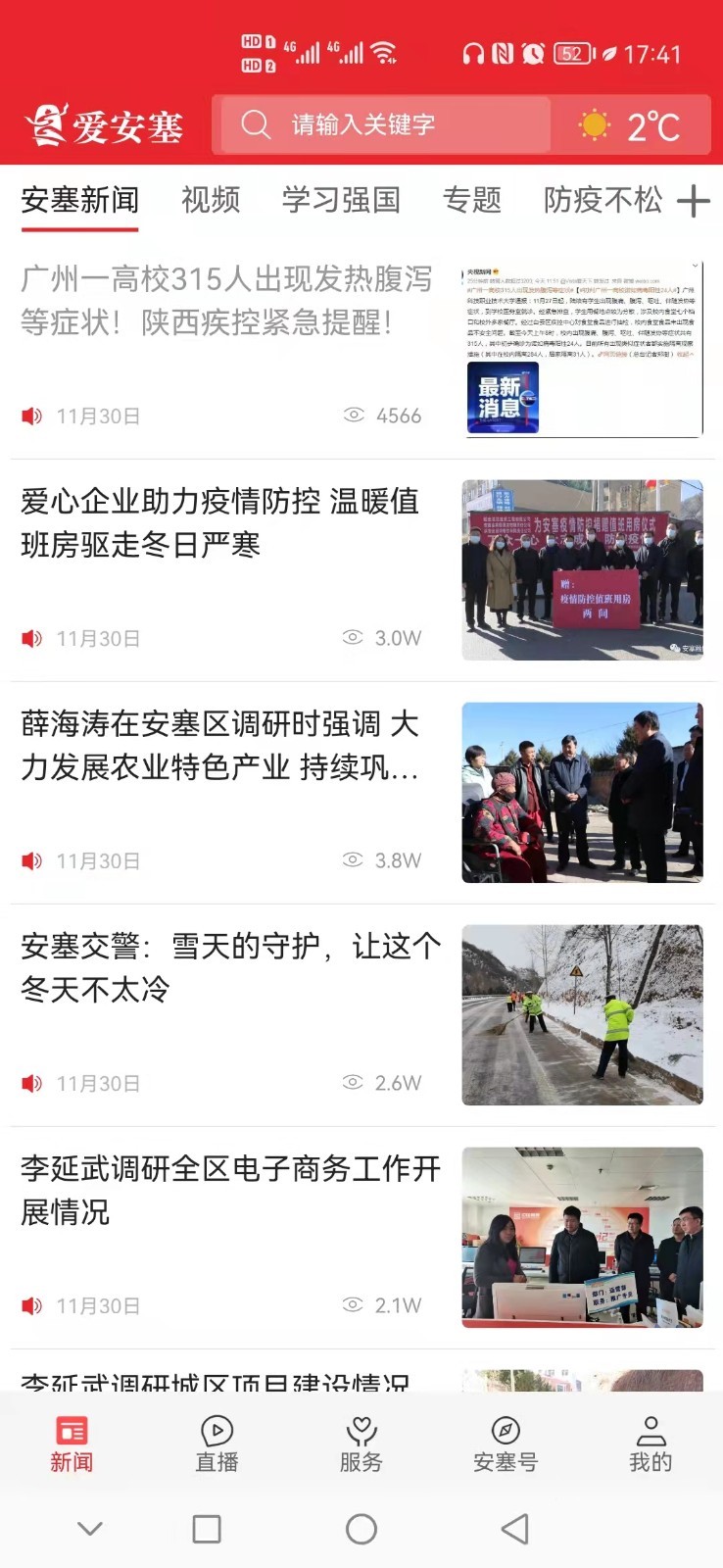Tap the 爱安塞 app logo

coord(103,125)
